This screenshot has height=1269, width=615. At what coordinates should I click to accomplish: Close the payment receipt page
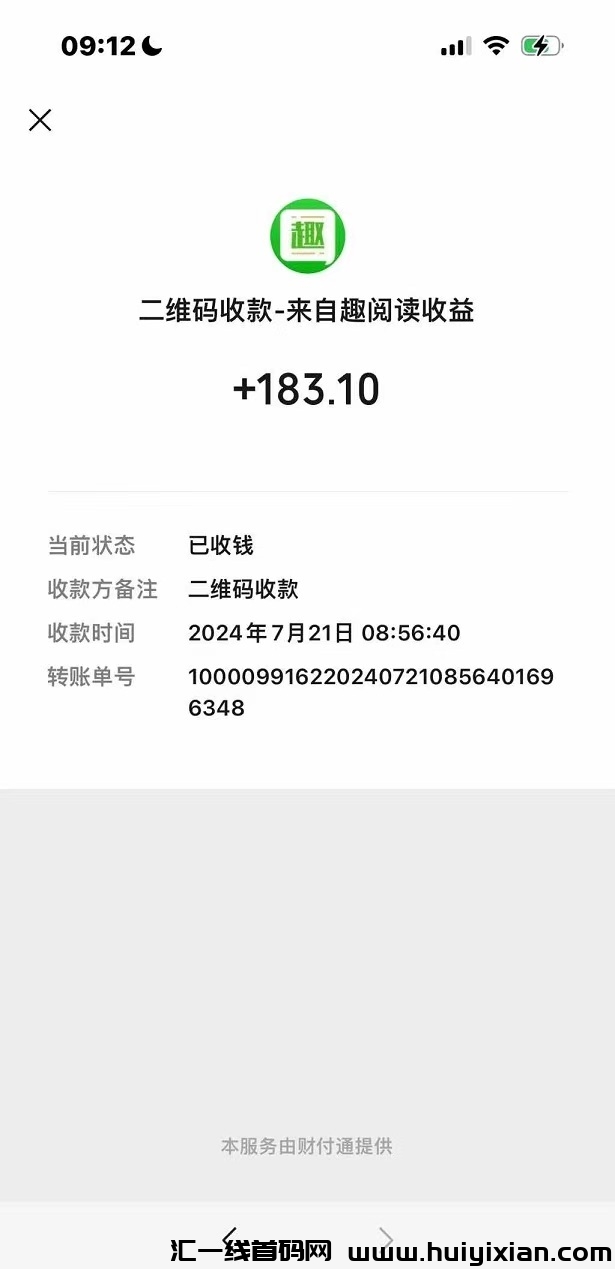(40, 121)
